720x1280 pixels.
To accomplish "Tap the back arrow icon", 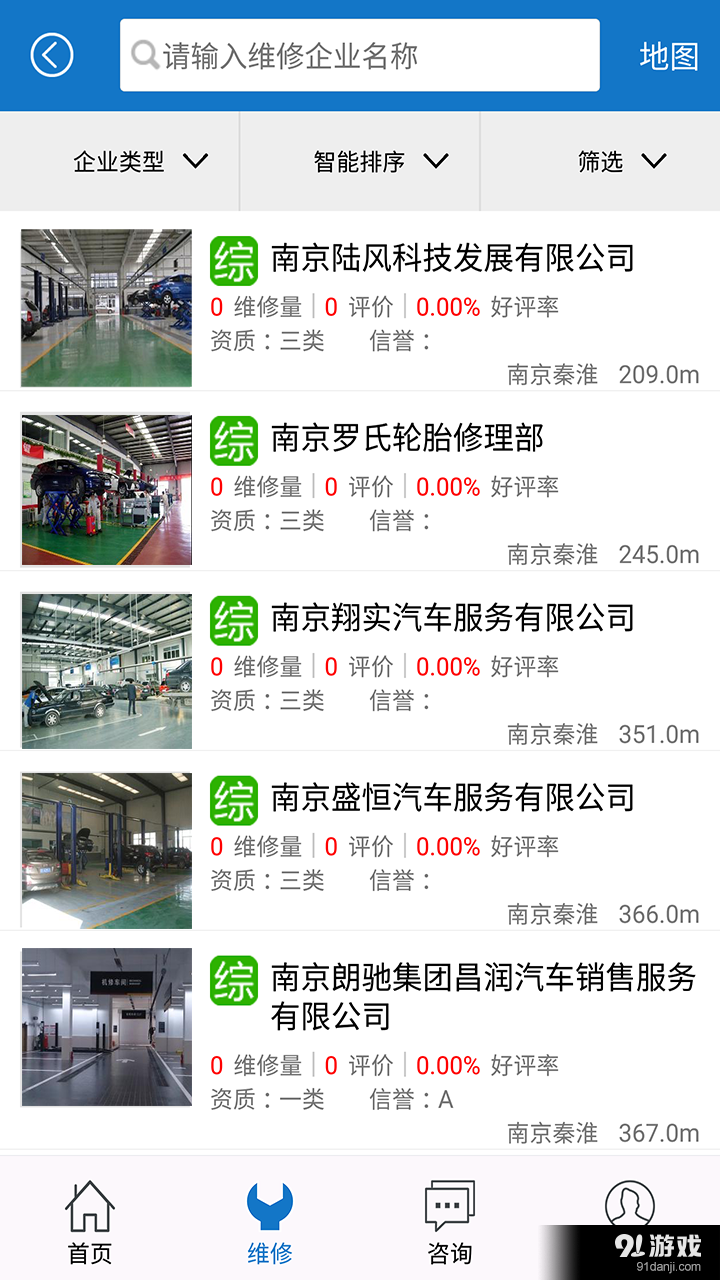I will pyautogui.click(x=51, y=55).
